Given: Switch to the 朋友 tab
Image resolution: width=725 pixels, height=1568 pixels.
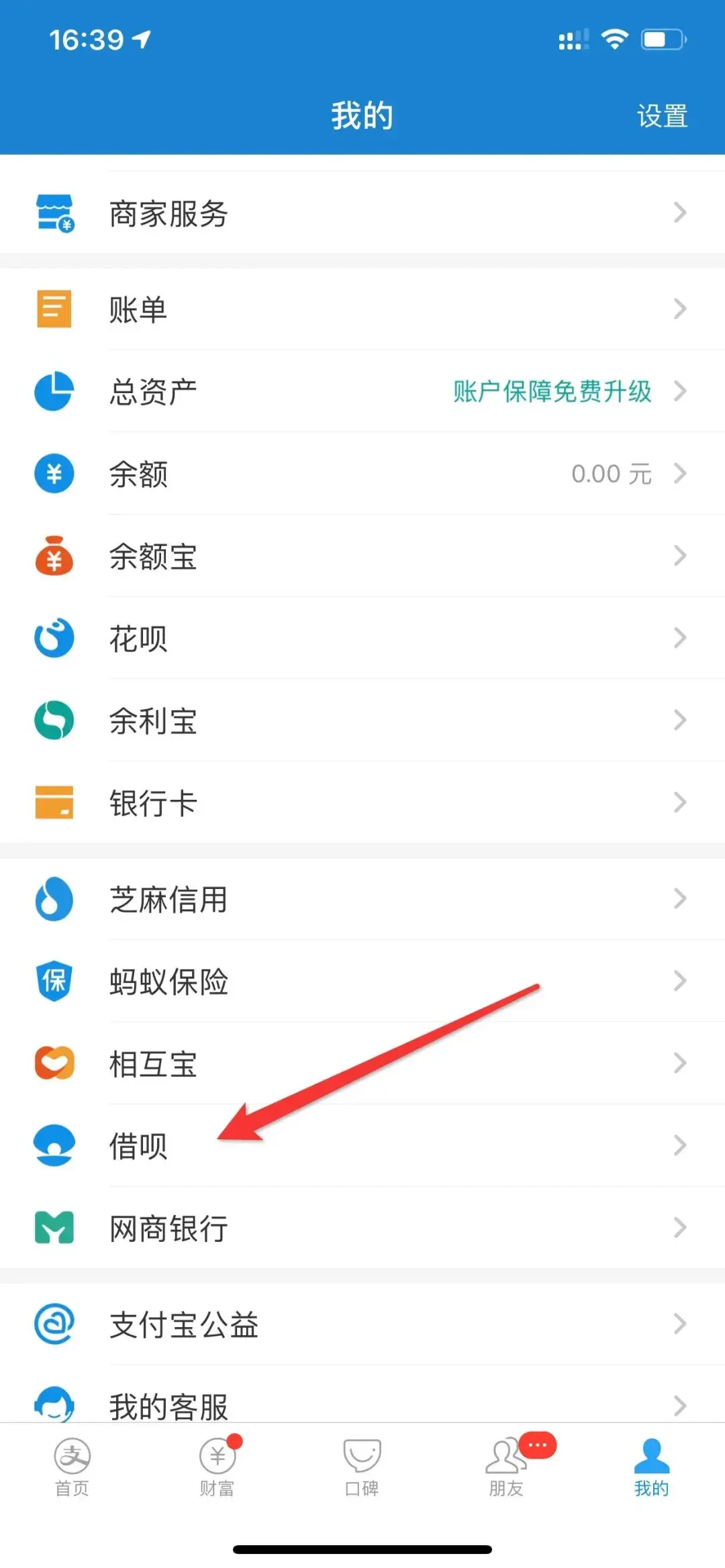Looking at the screenshot, I should [507, 1468].
